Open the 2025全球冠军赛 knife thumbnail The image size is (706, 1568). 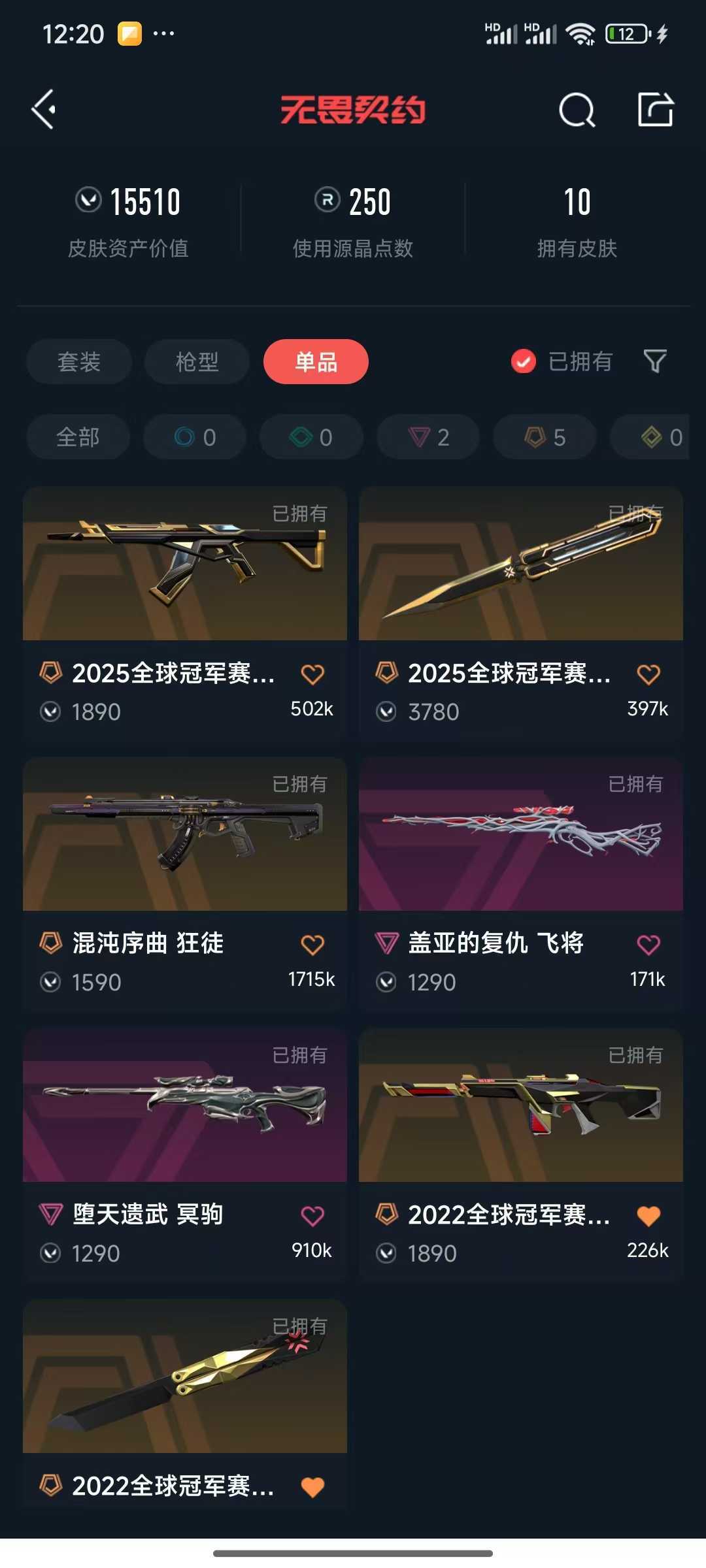pos(518,567)
